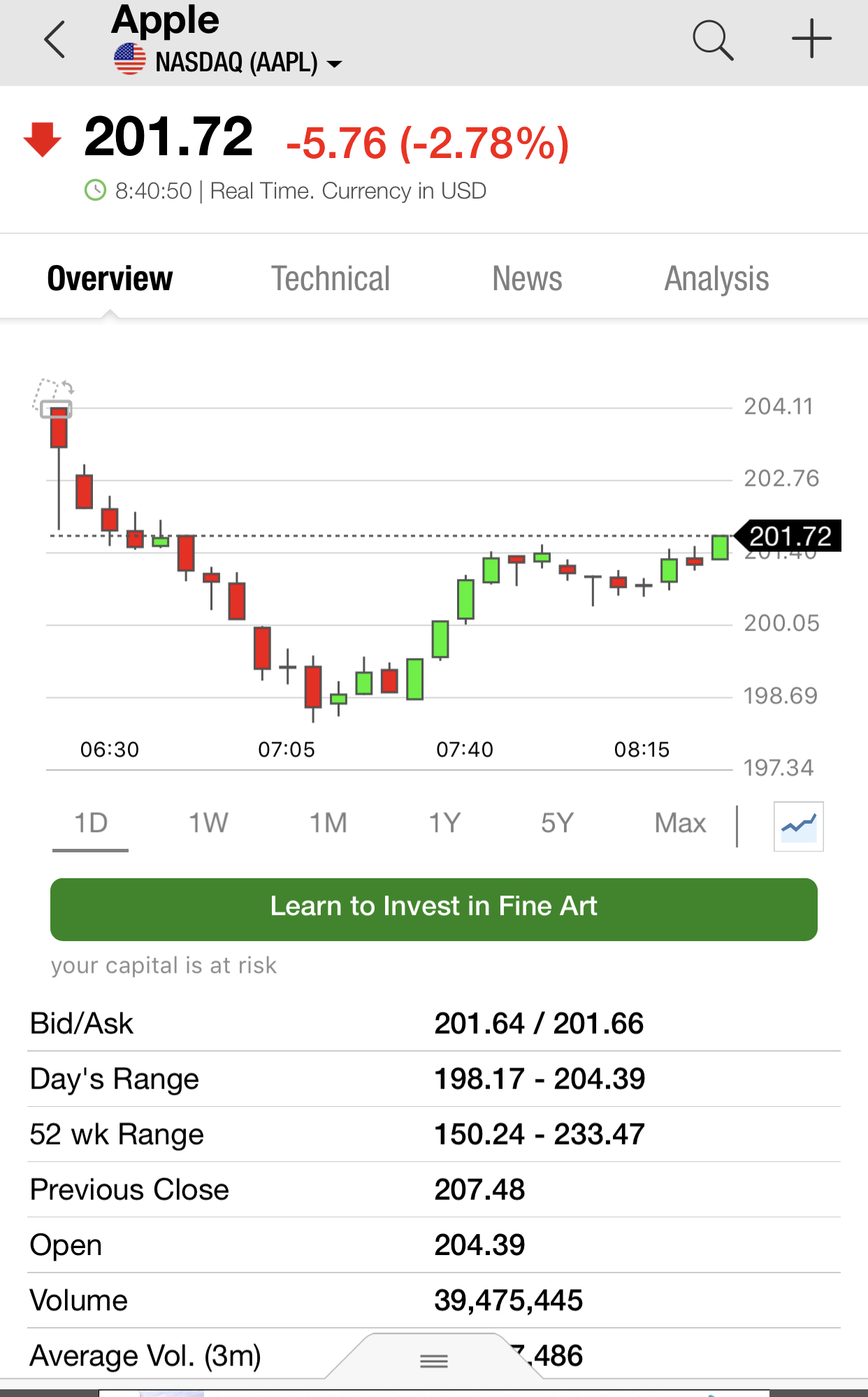Select the 5Y chart range

[x=557, y=824]
